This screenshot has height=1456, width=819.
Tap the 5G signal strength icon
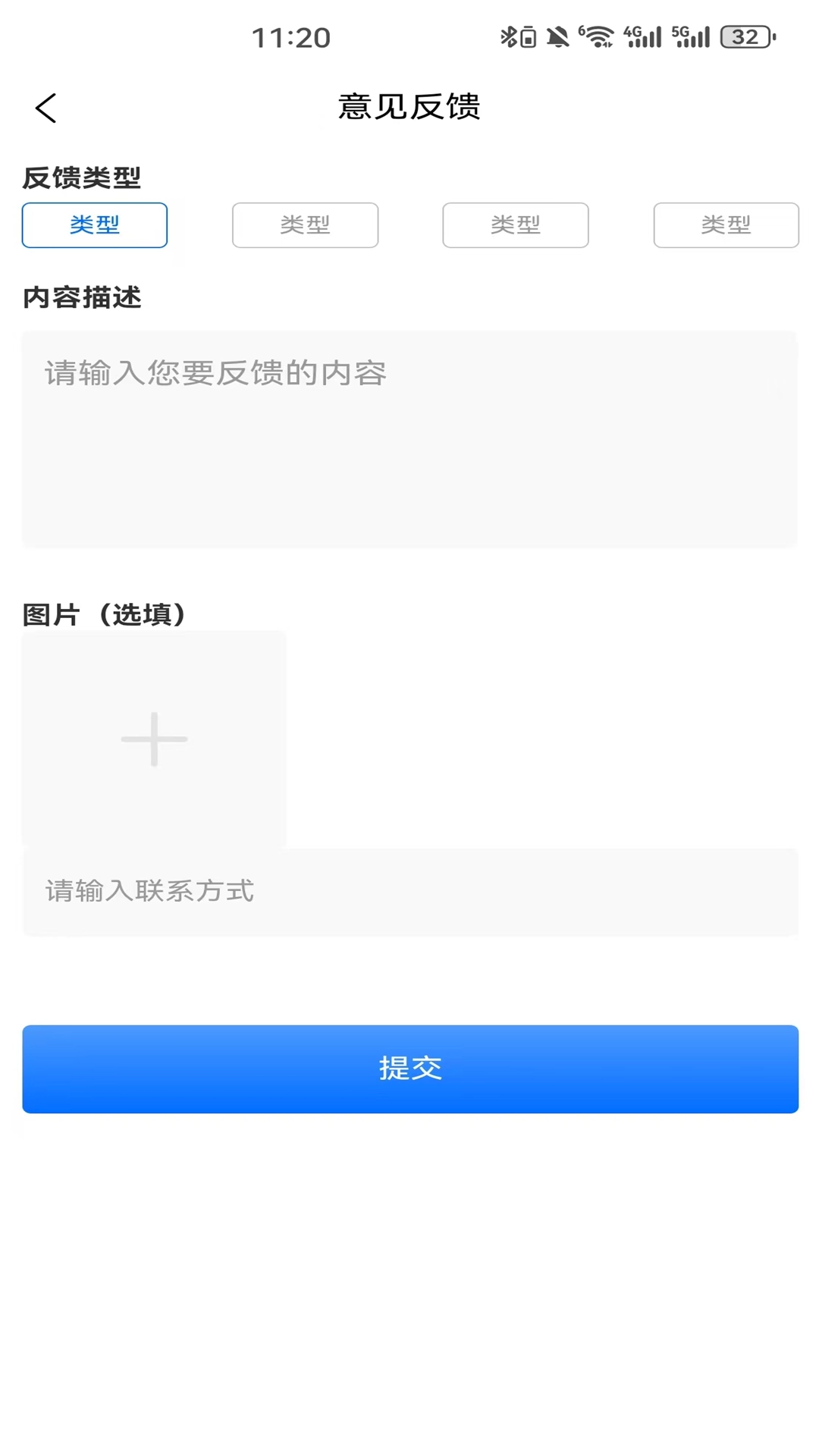[690, 36]
